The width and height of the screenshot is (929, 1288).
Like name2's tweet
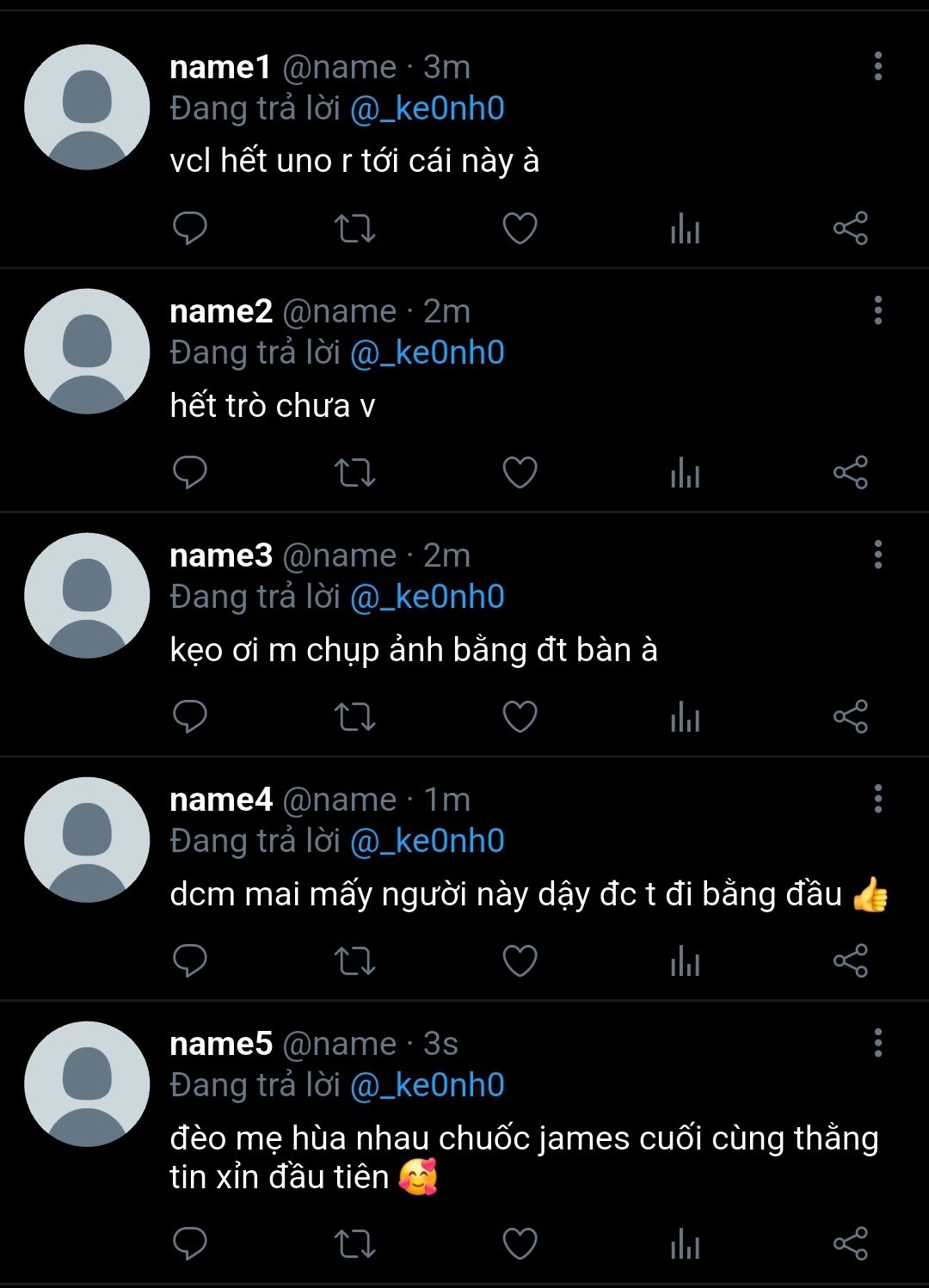pos(520,473)
